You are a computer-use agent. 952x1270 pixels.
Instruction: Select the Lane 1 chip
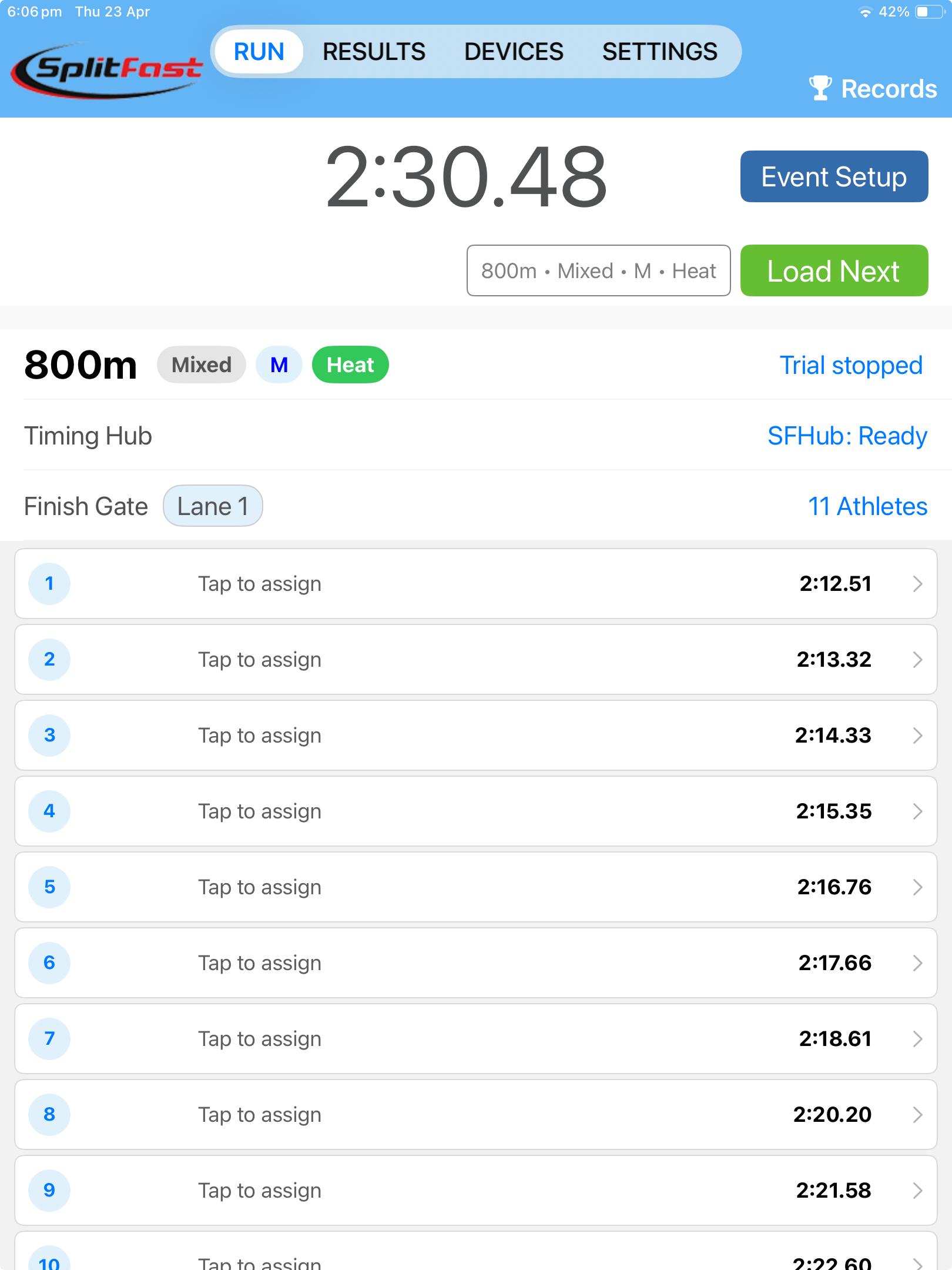[213, 506]
